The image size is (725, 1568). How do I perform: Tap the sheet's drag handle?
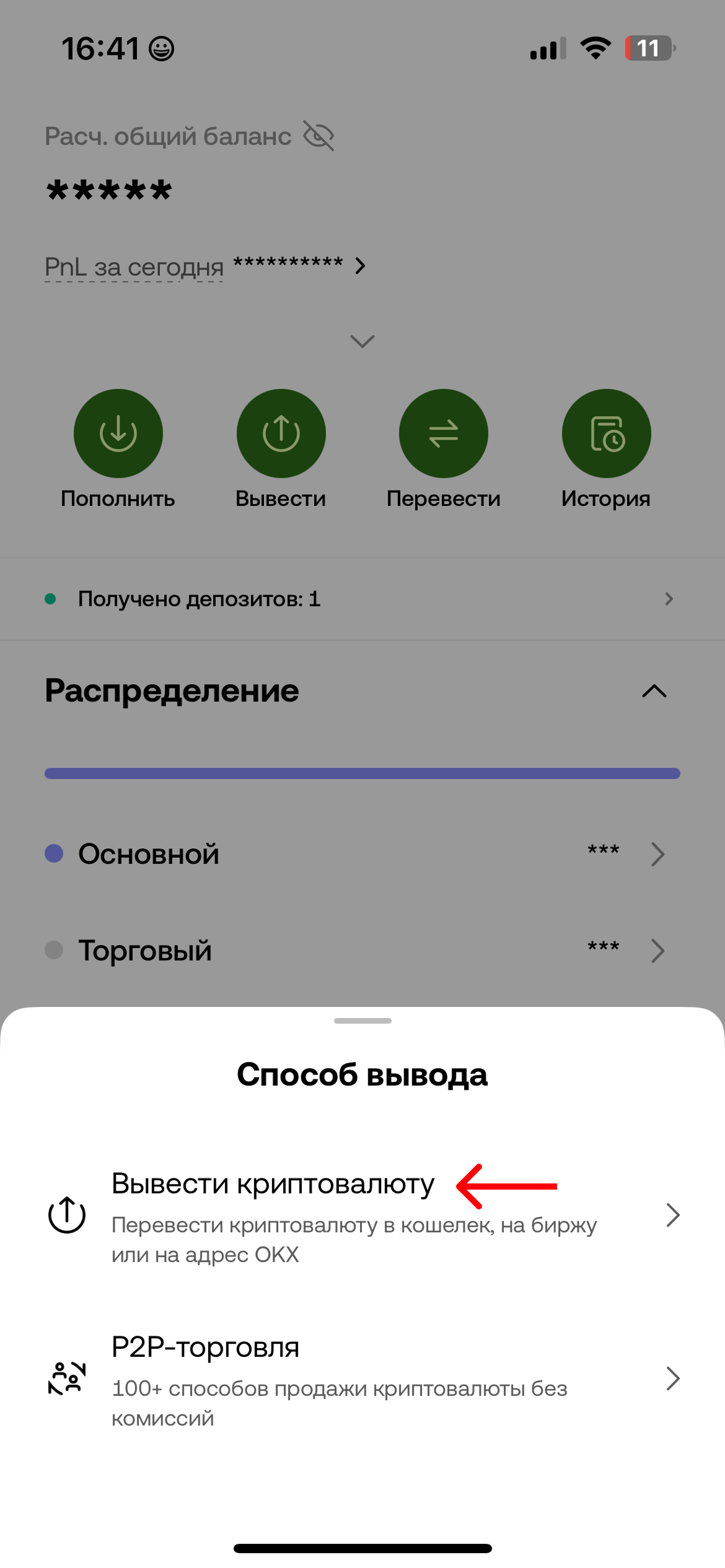[362, 1021]
